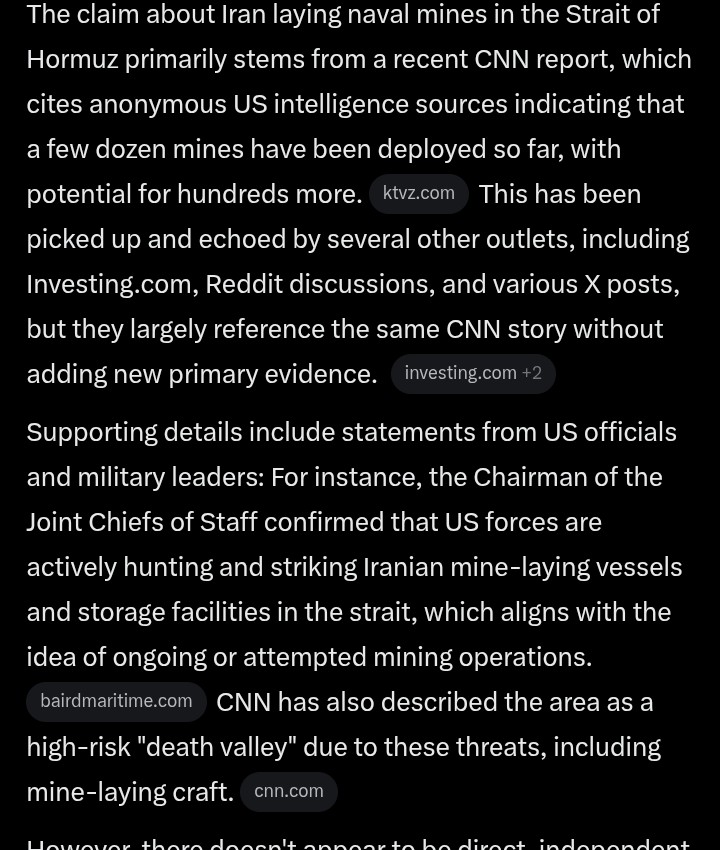Open the bairdmaritime.com citation chip

pyautogui.click(x=116, y=702)
